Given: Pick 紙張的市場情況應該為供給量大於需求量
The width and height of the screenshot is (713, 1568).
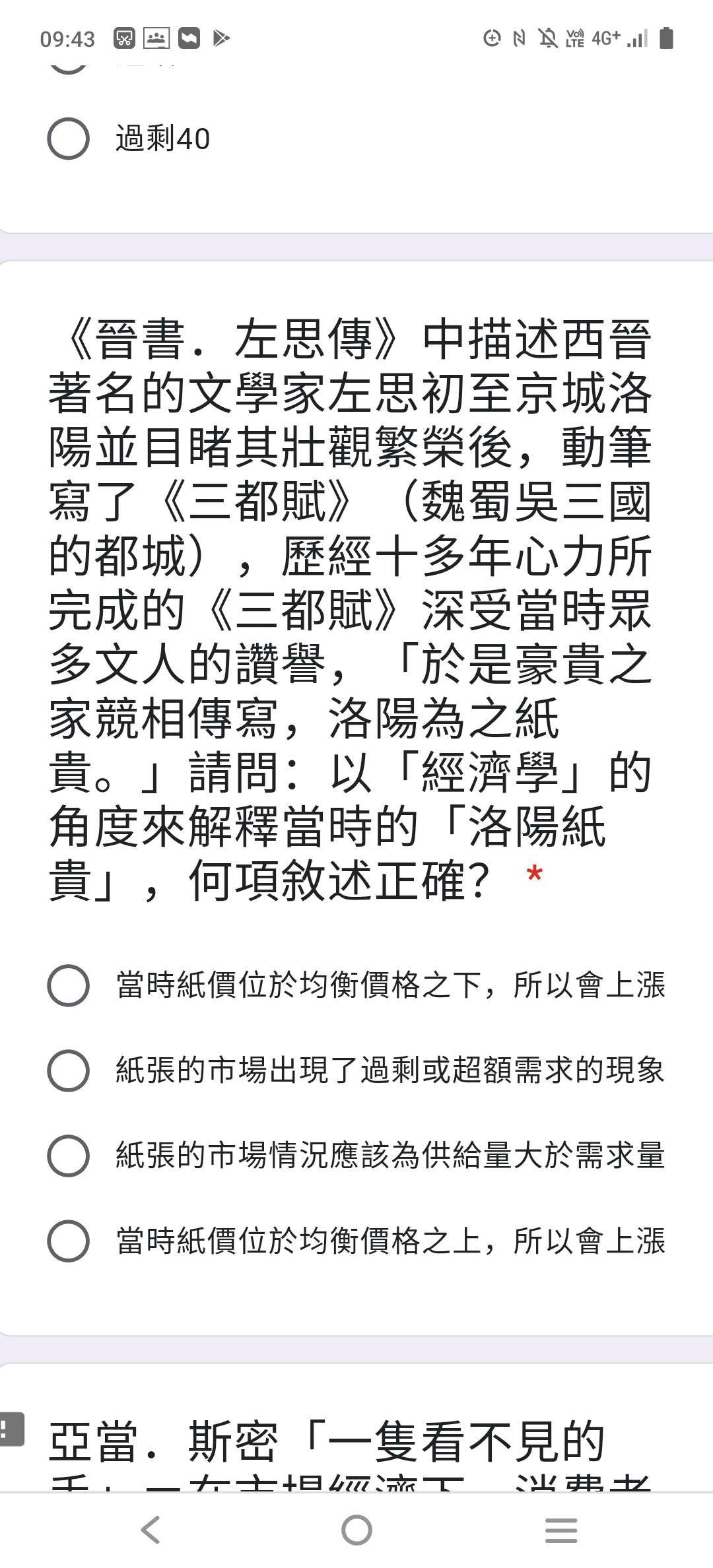Looking at the screenshot, I should 69,1156.
